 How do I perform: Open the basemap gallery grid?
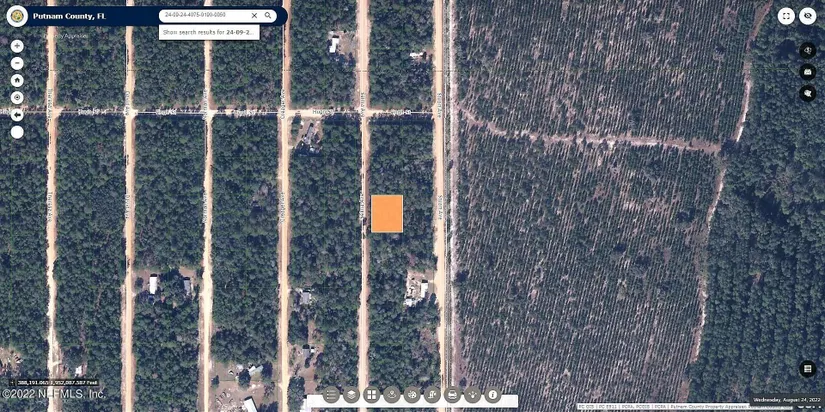(x=371, y=395)
